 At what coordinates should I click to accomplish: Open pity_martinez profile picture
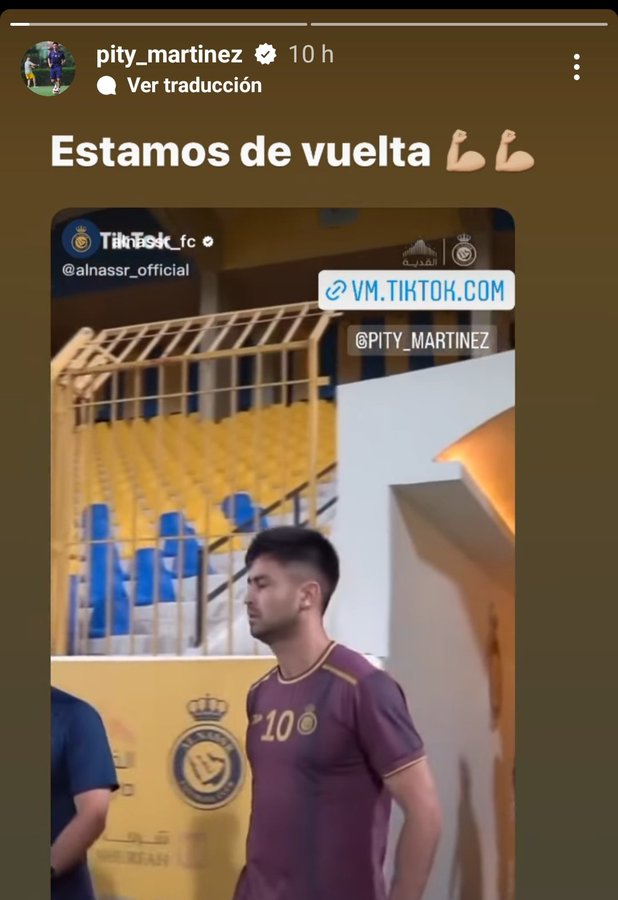point(47,68)
